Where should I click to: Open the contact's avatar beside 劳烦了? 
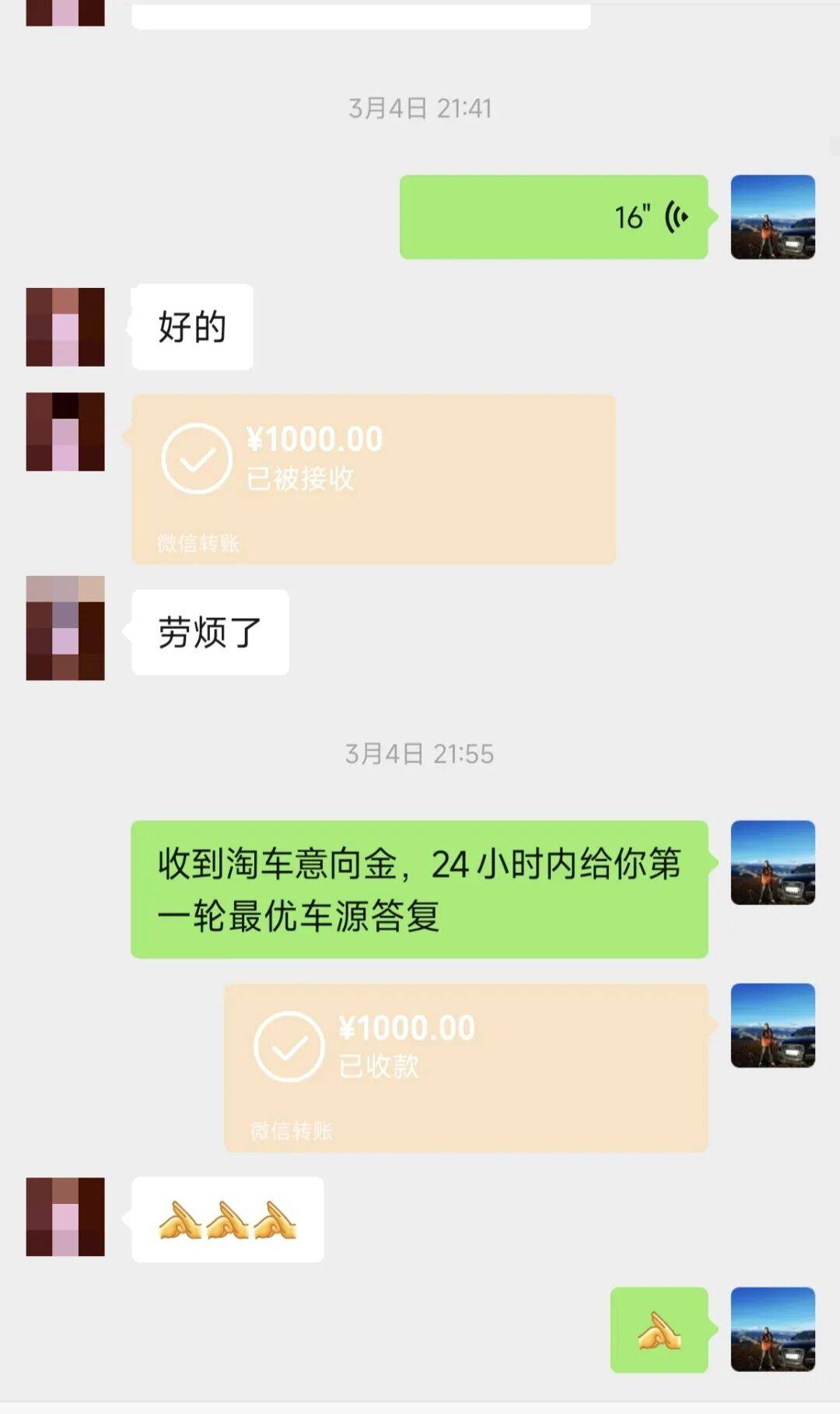tap(65, 628)
